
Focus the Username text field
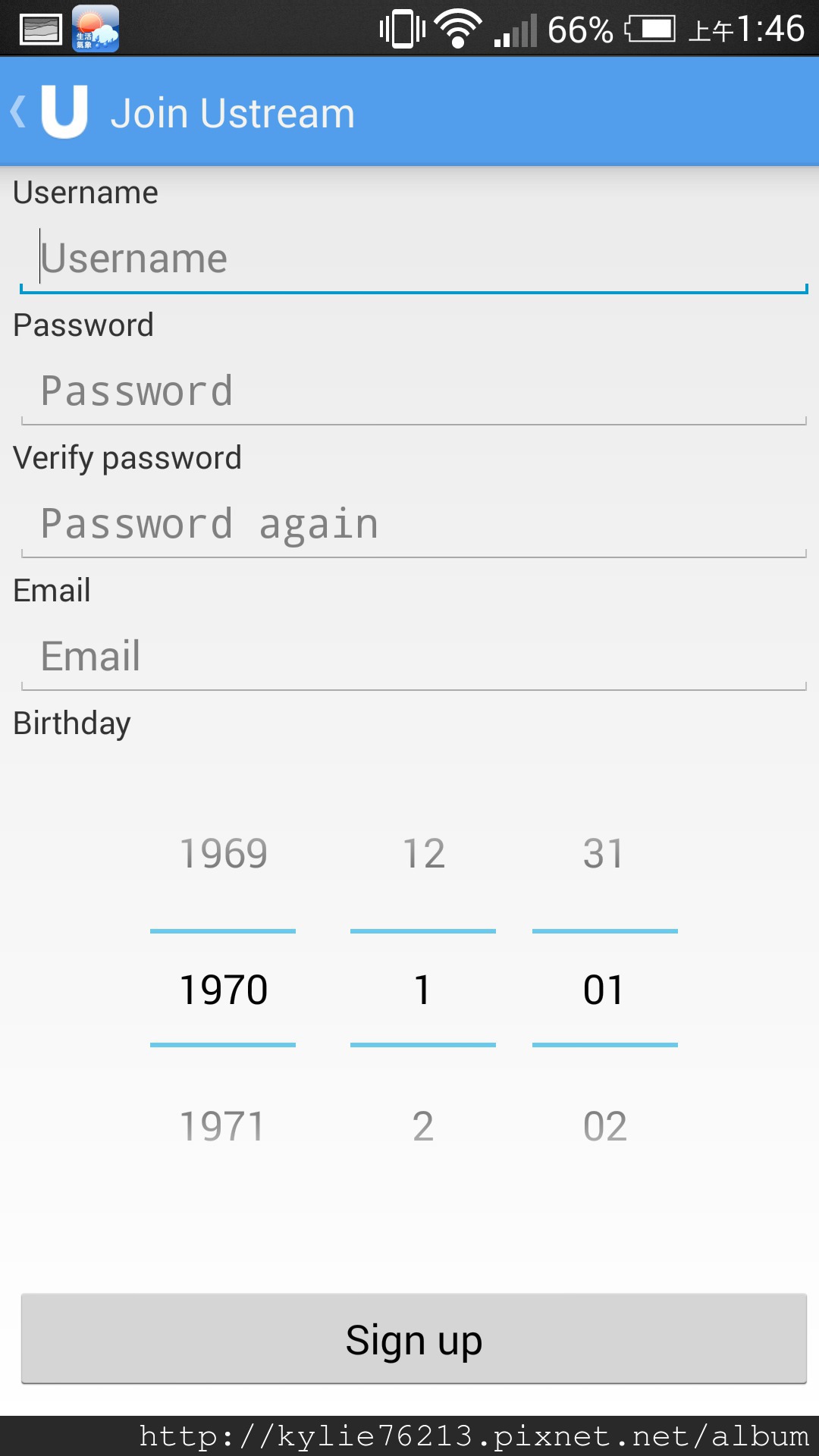[x=413, y=259]
